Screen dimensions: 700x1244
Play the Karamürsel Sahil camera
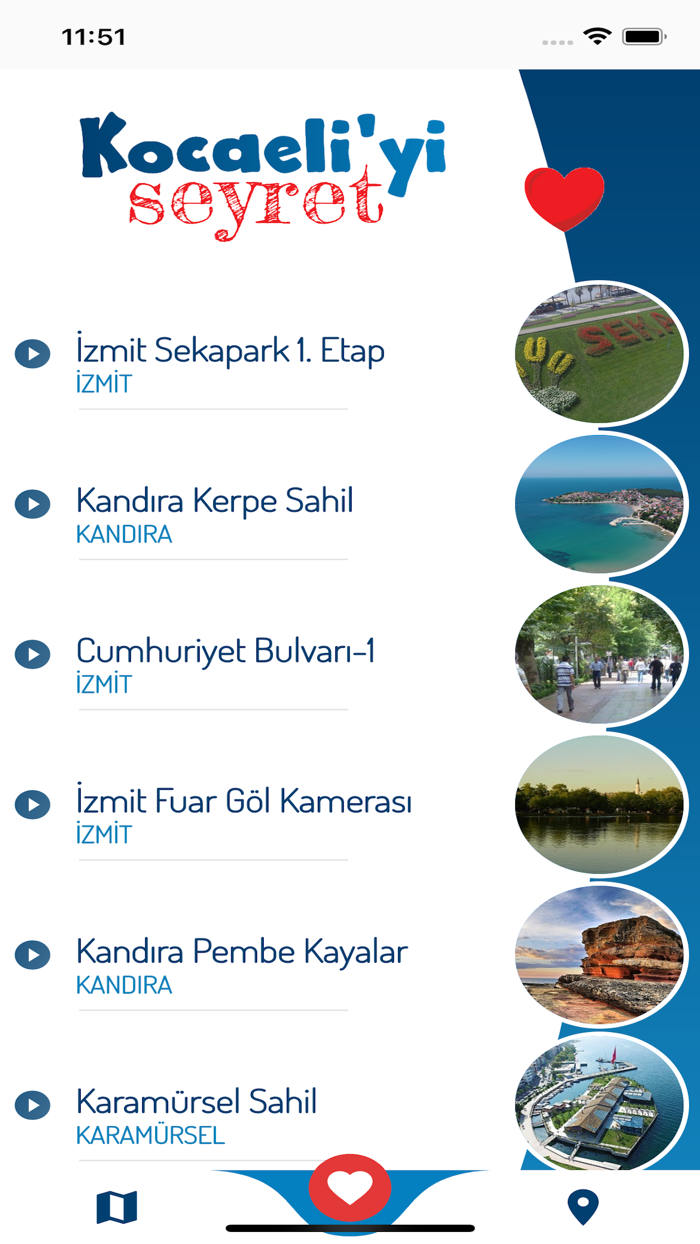[x=33, y=1105]
